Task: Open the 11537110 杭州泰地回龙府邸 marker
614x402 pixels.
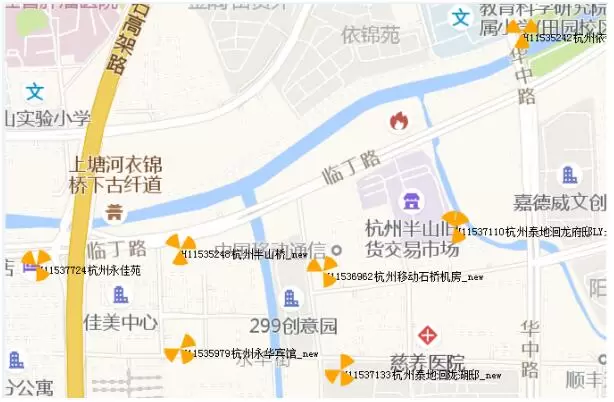Action: pos(455,226)
